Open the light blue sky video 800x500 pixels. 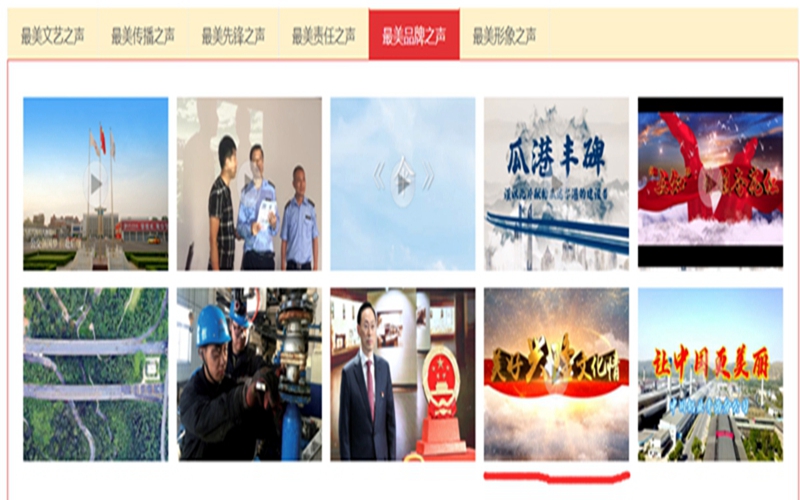402,183
